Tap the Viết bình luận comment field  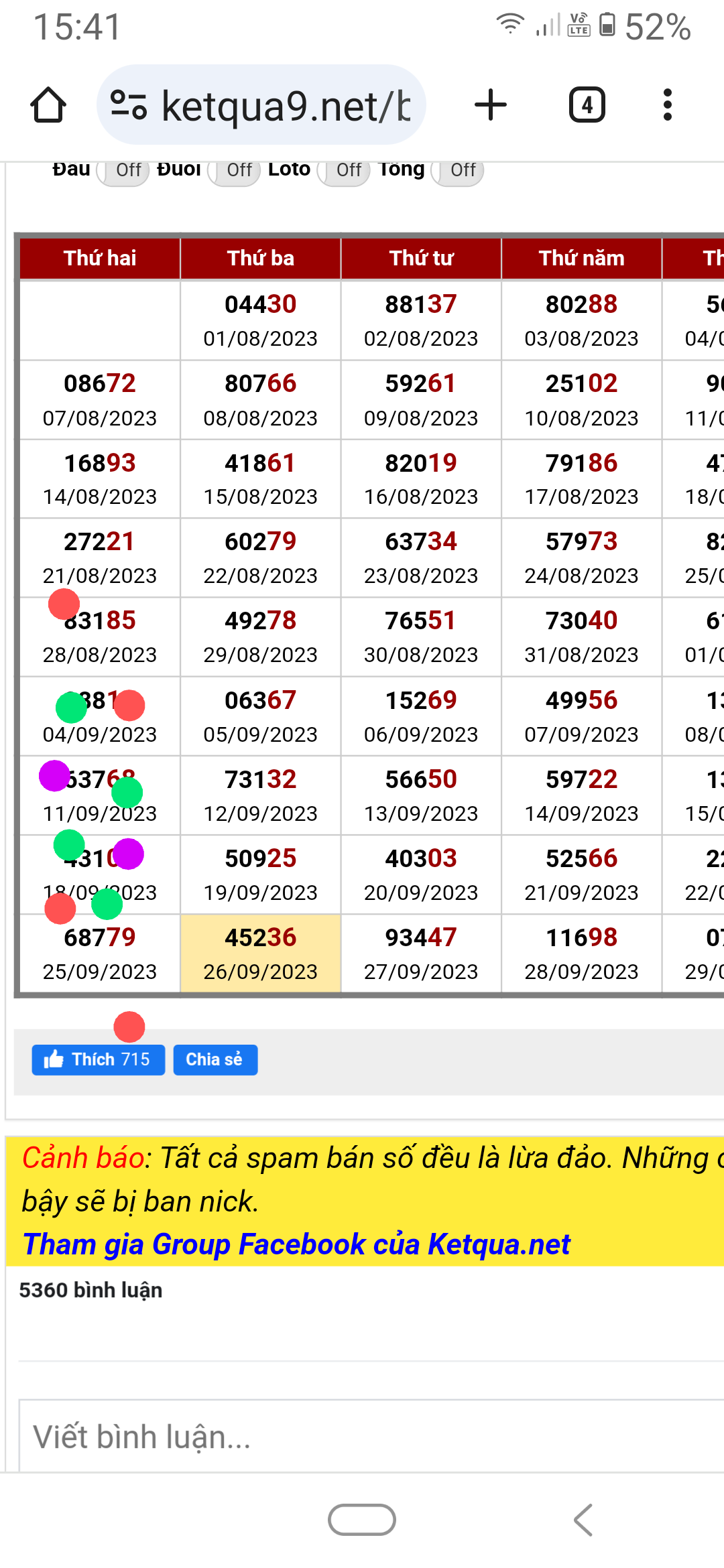[371, 1436]
